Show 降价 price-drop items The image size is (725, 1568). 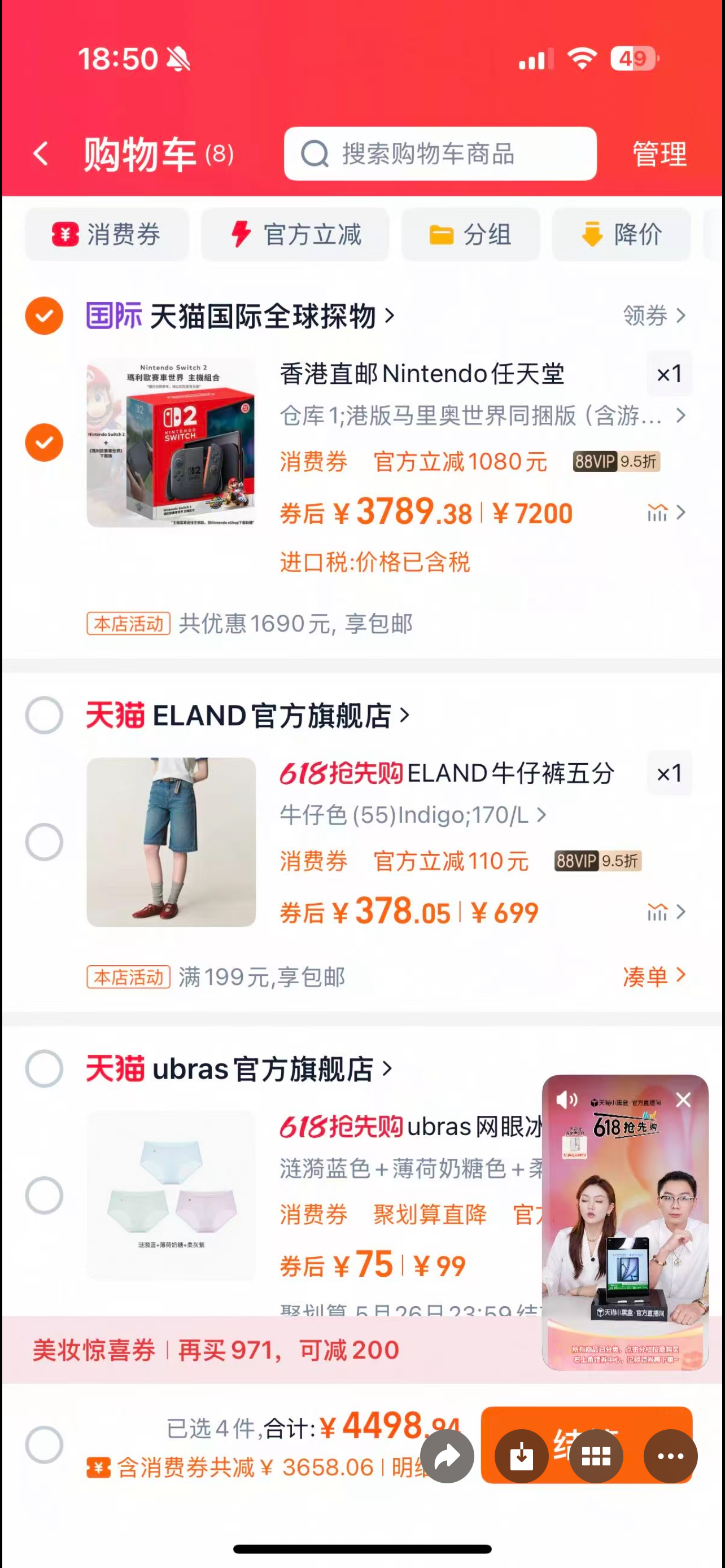coord(621,234)
